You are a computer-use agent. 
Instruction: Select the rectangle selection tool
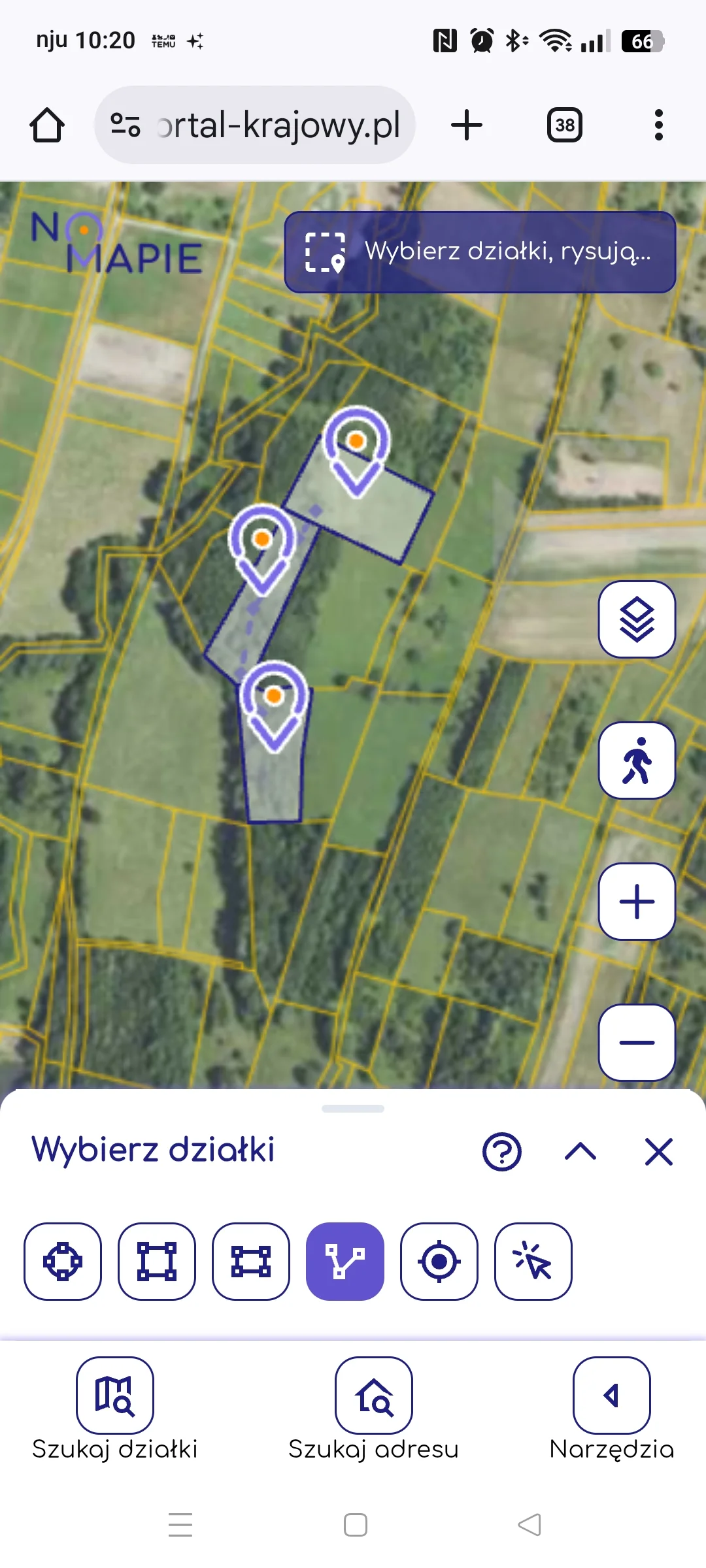coord(251,1261)
